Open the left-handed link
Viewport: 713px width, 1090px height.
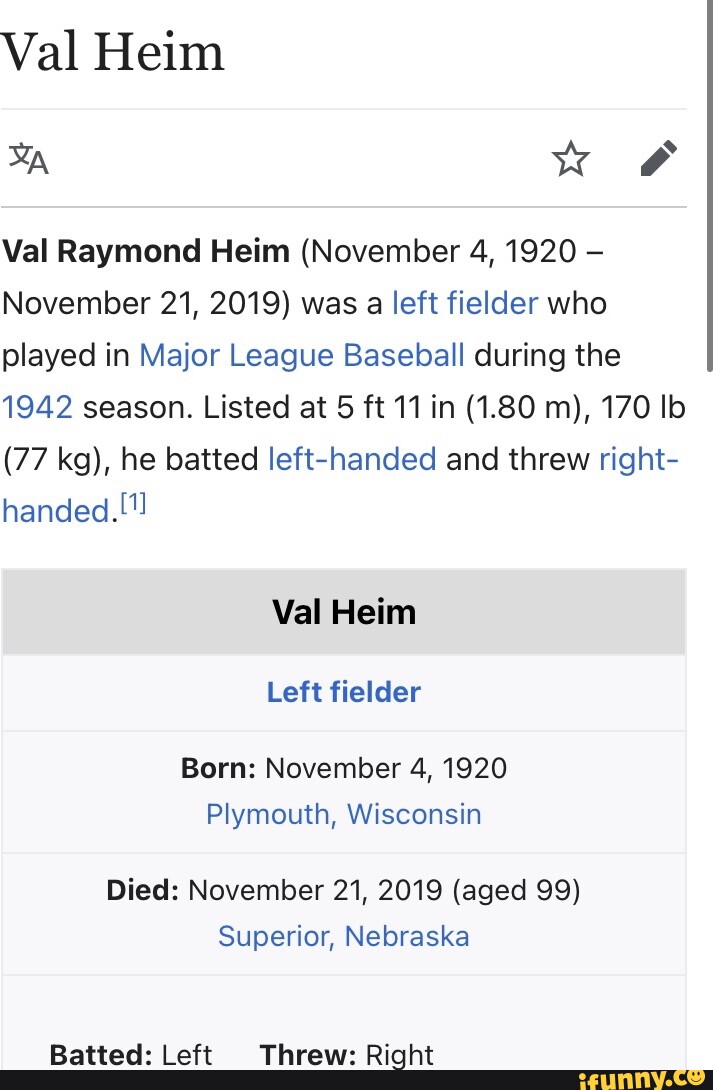click(x=353, y=459)
